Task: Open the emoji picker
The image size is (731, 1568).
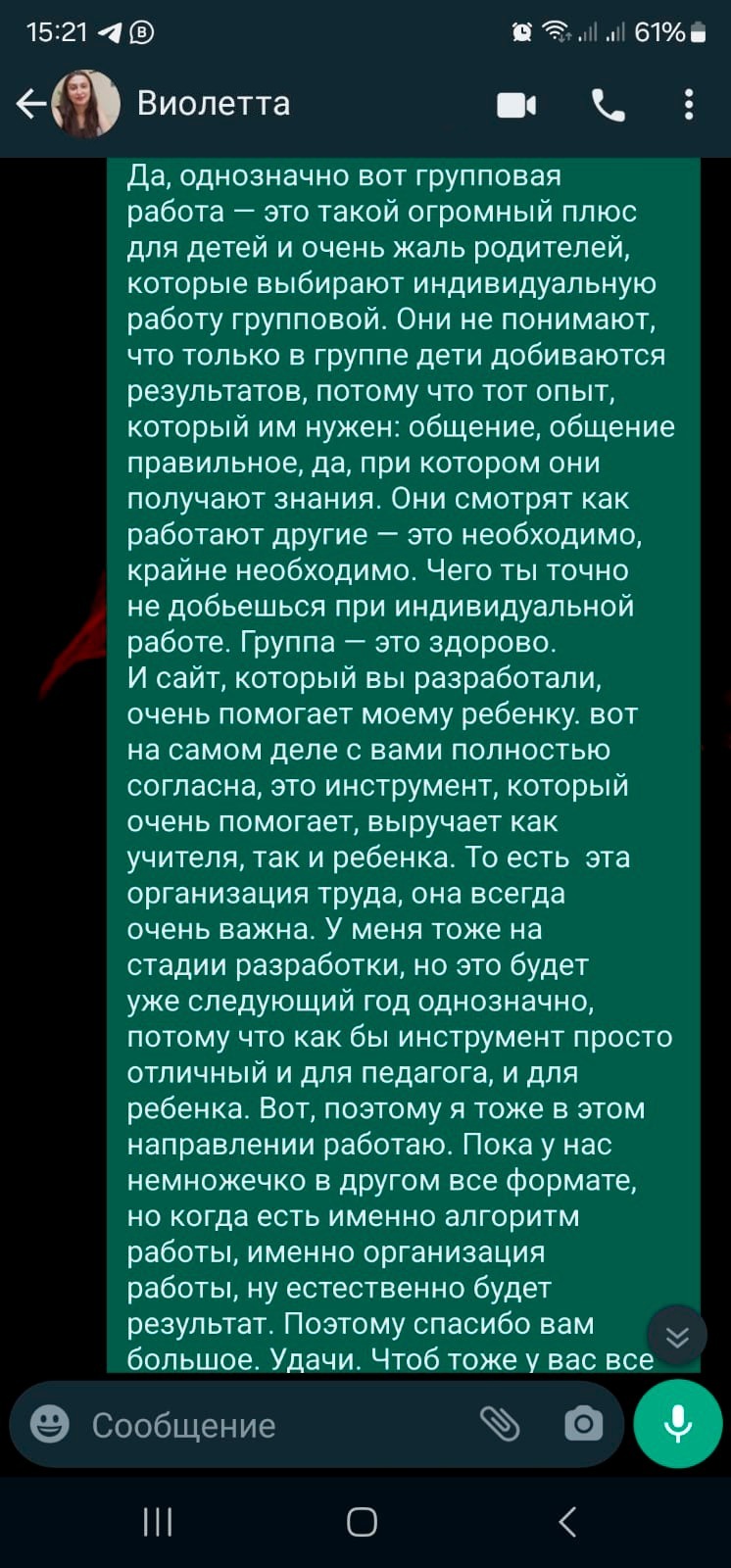Action: pyautogui.click(x=50, y=1424)
